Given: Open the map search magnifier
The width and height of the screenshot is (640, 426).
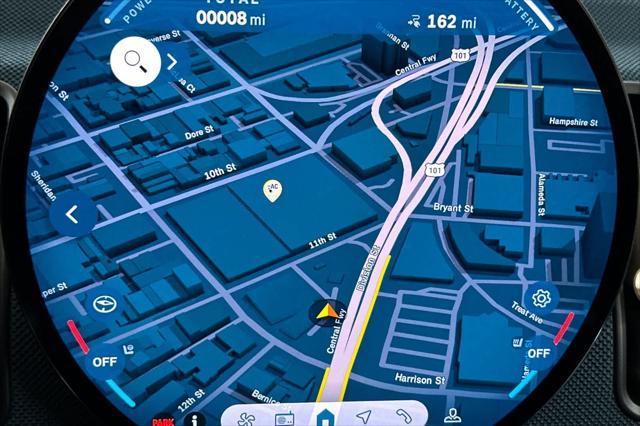Looking at the screenshot, I should [133, 62].
